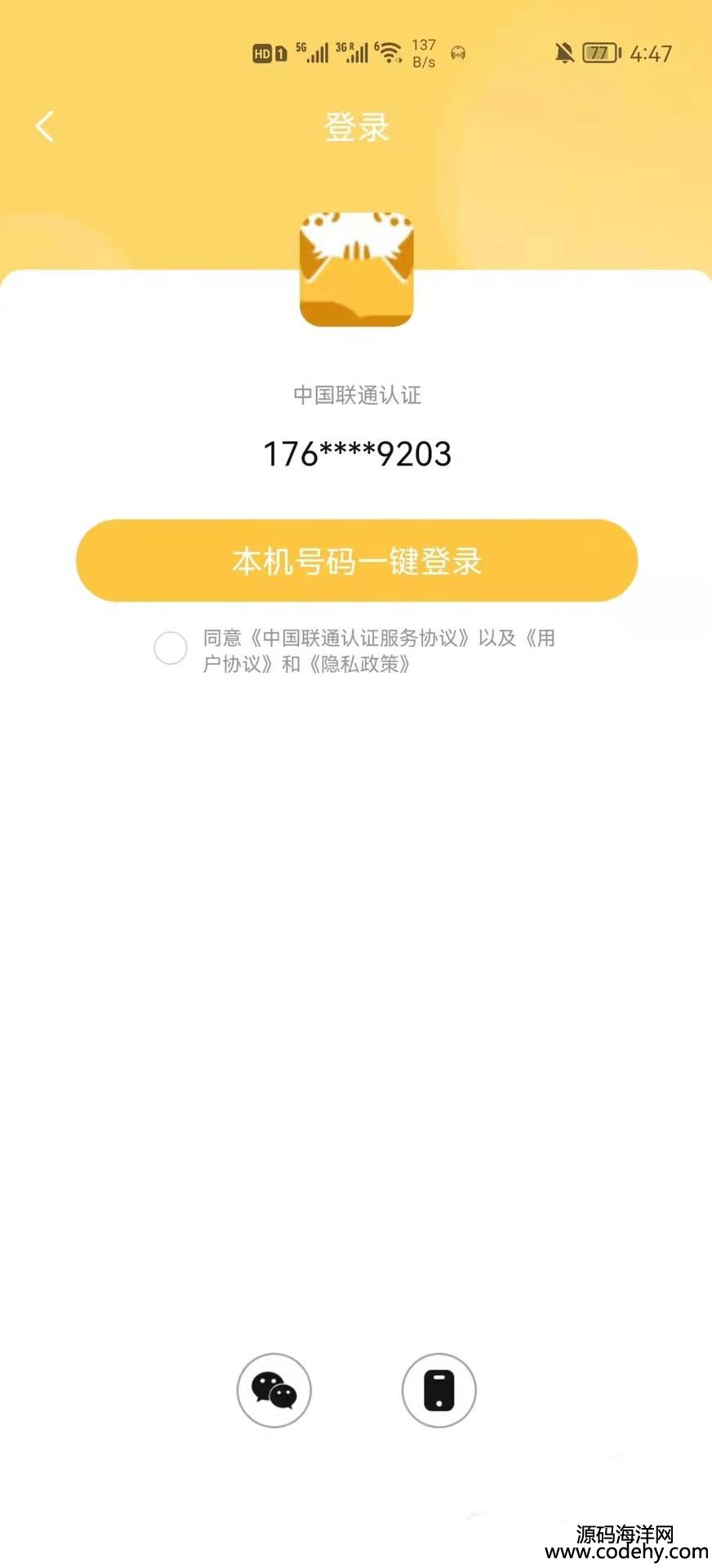Open 《隐私政策》 link
Viewport: 712px width, 1568px height.
(x=359, y=664)
